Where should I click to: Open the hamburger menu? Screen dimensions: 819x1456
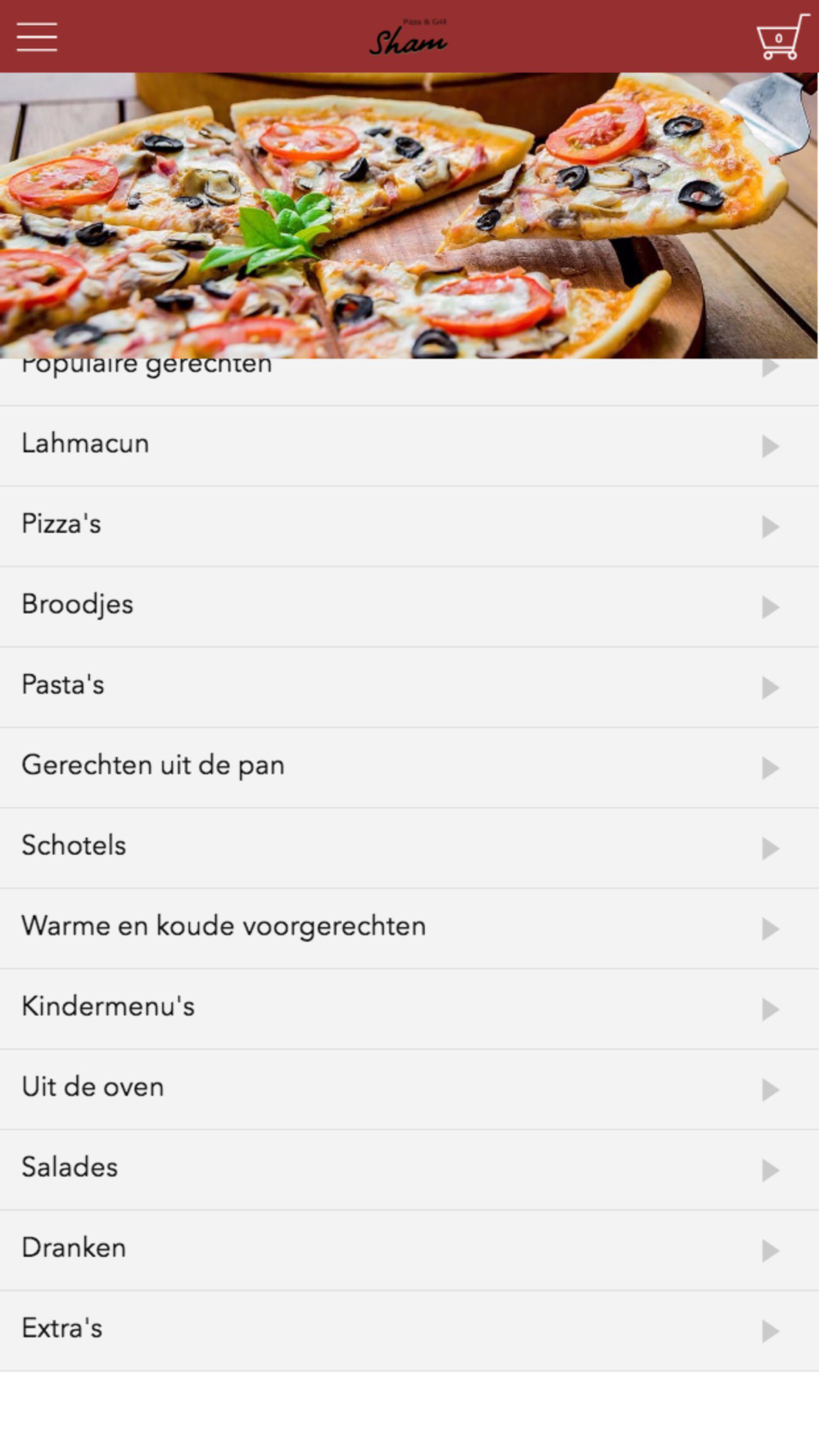tap(37, 37)
